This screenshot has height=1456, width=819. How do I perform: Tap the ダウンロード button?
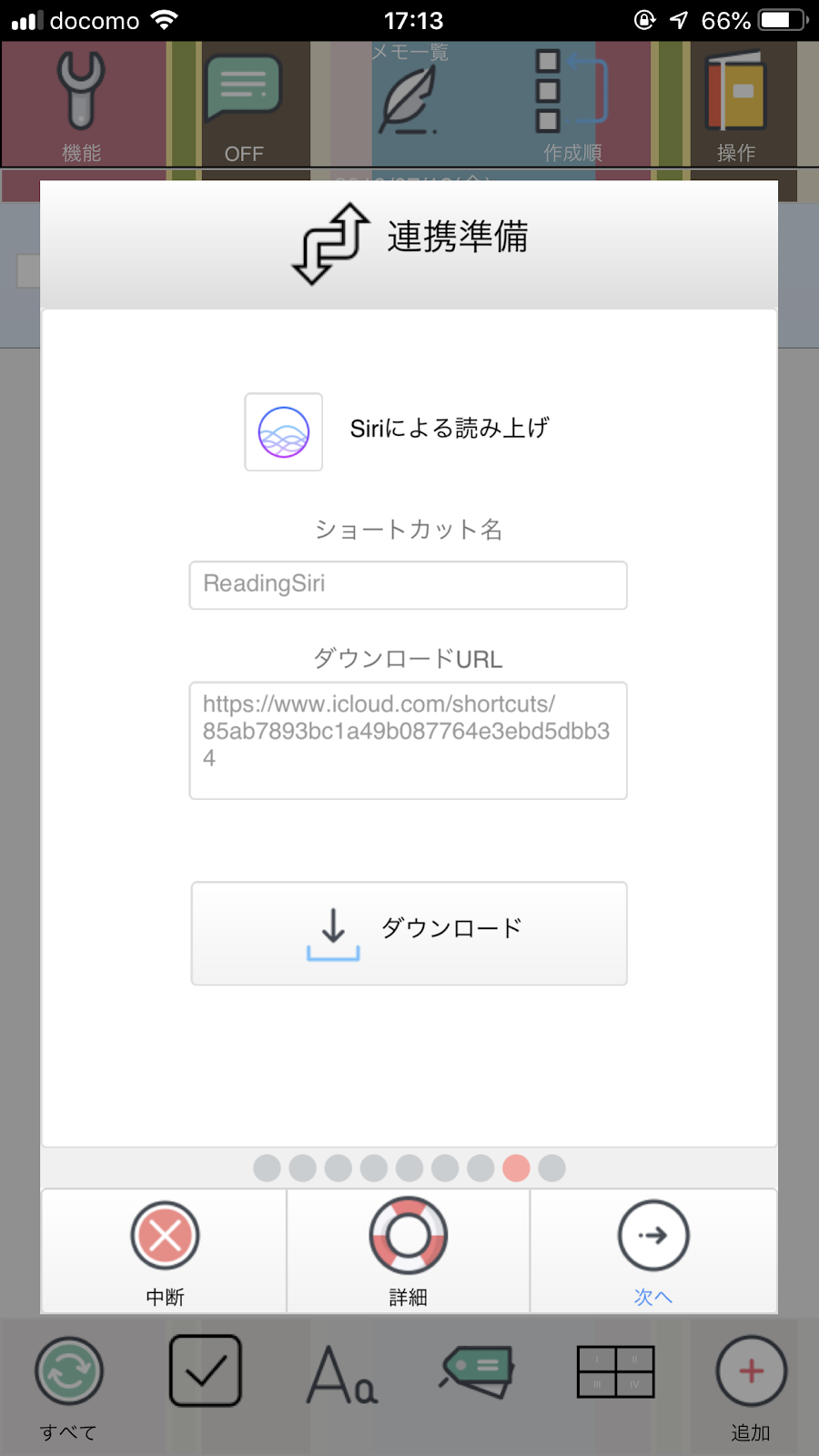pyautogui.click(x=409, y=933)
